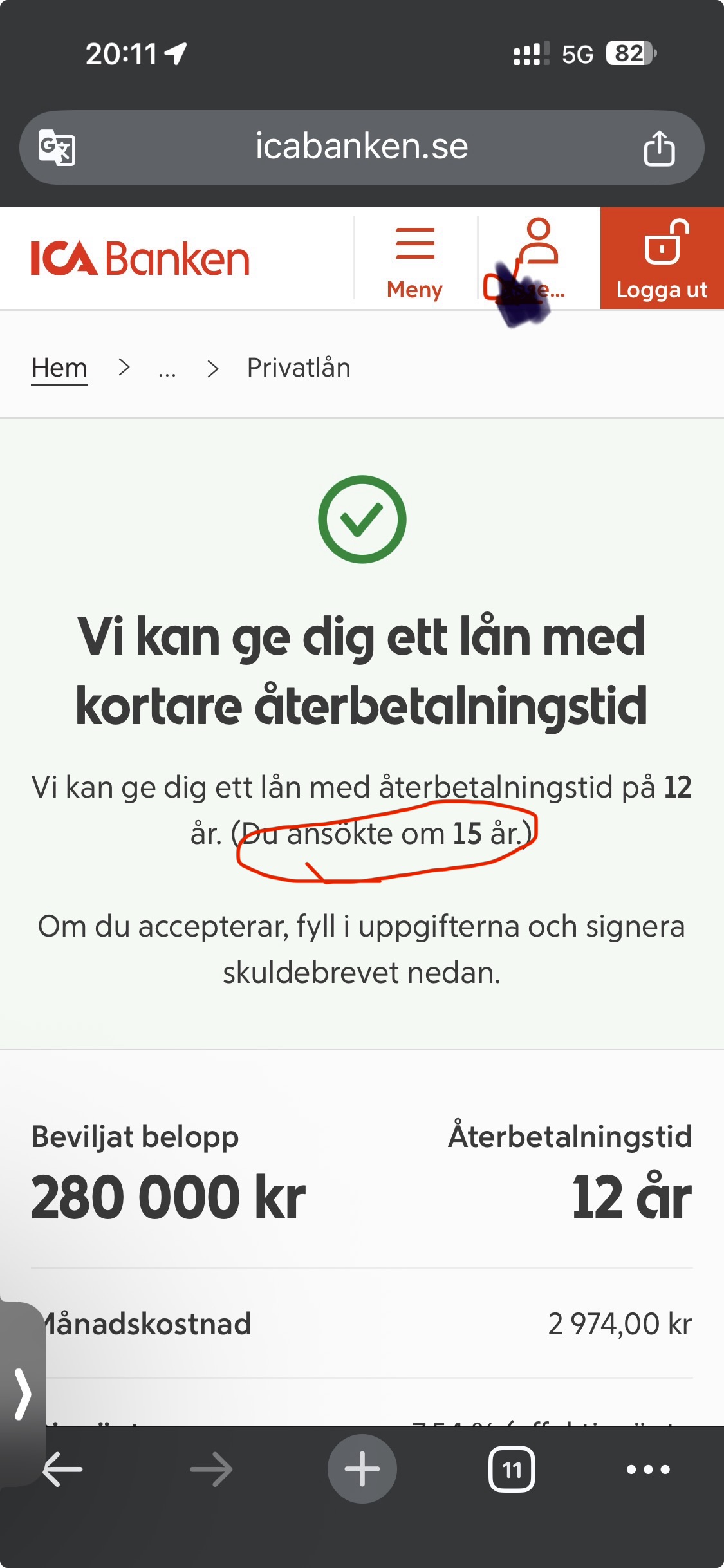The width and height of the screenshot is (724, 1568).
Task: Expand the side panel chevron handle
Action: coord(23,1394)
